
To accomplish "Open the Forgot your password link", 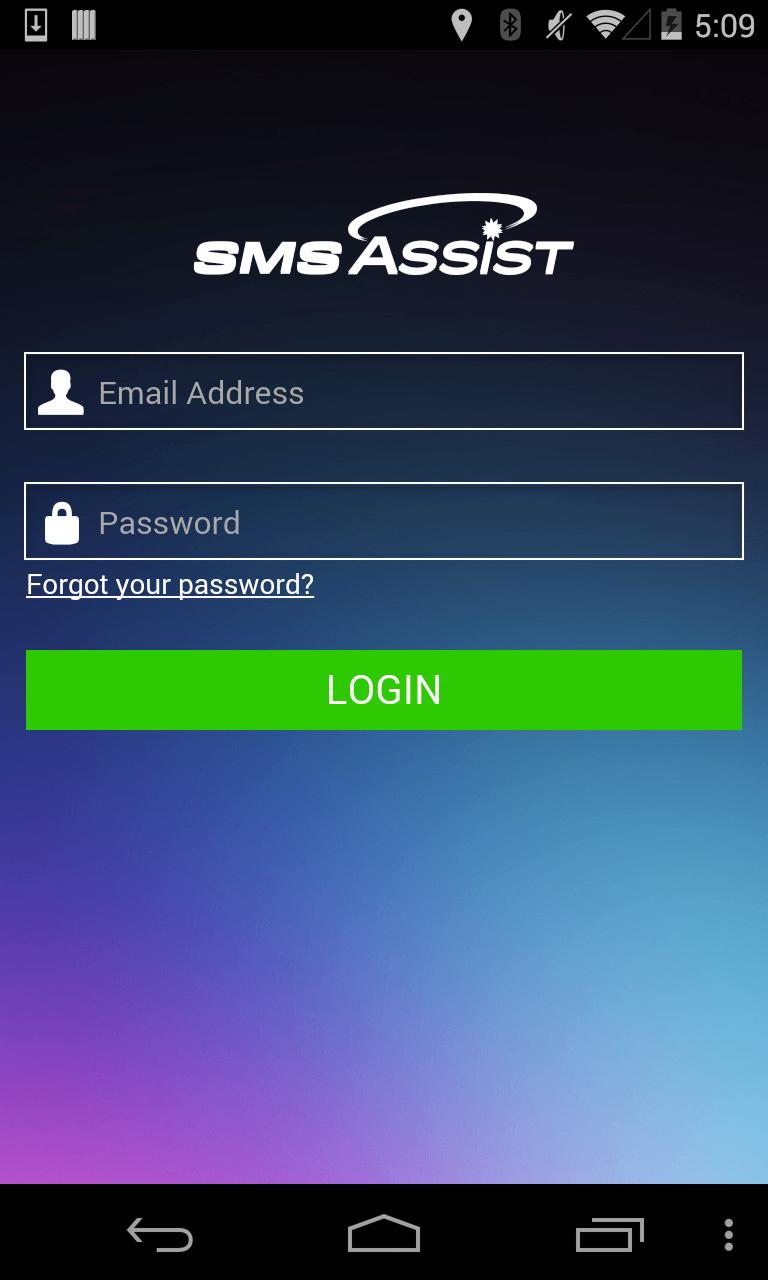I will [170, 584].
